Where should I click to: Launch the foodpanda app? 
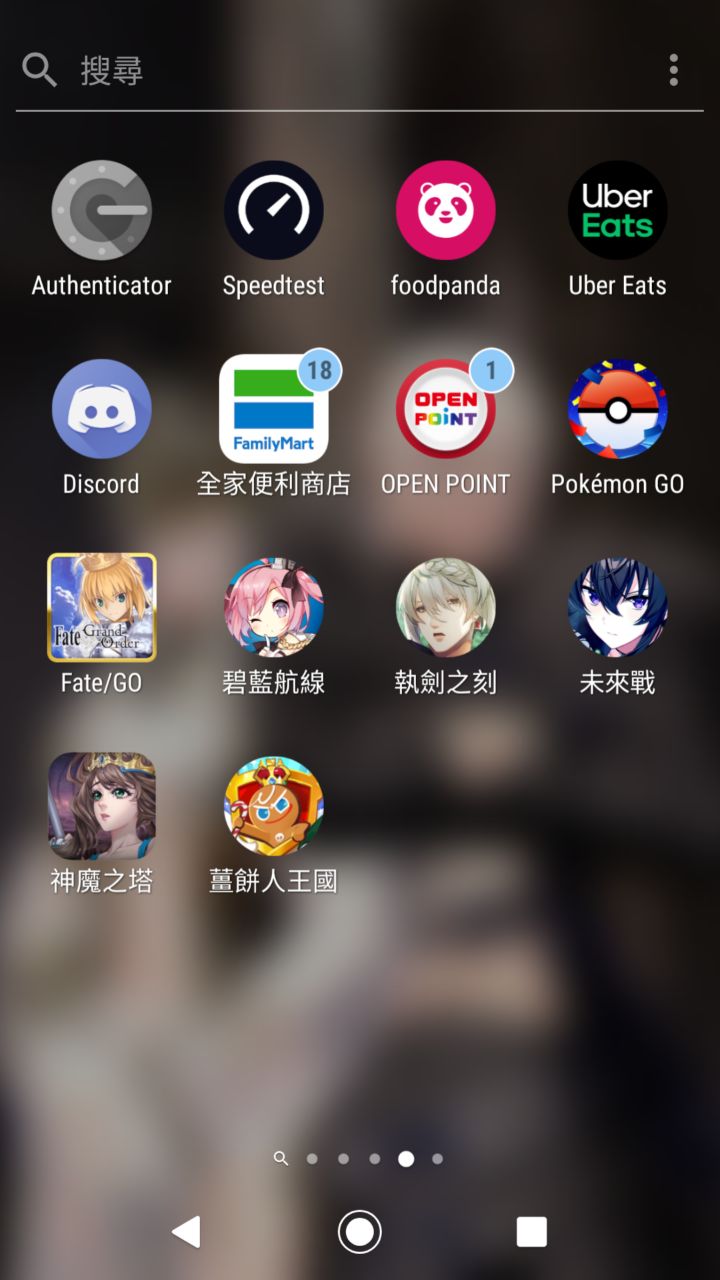(x=446, y=211)
